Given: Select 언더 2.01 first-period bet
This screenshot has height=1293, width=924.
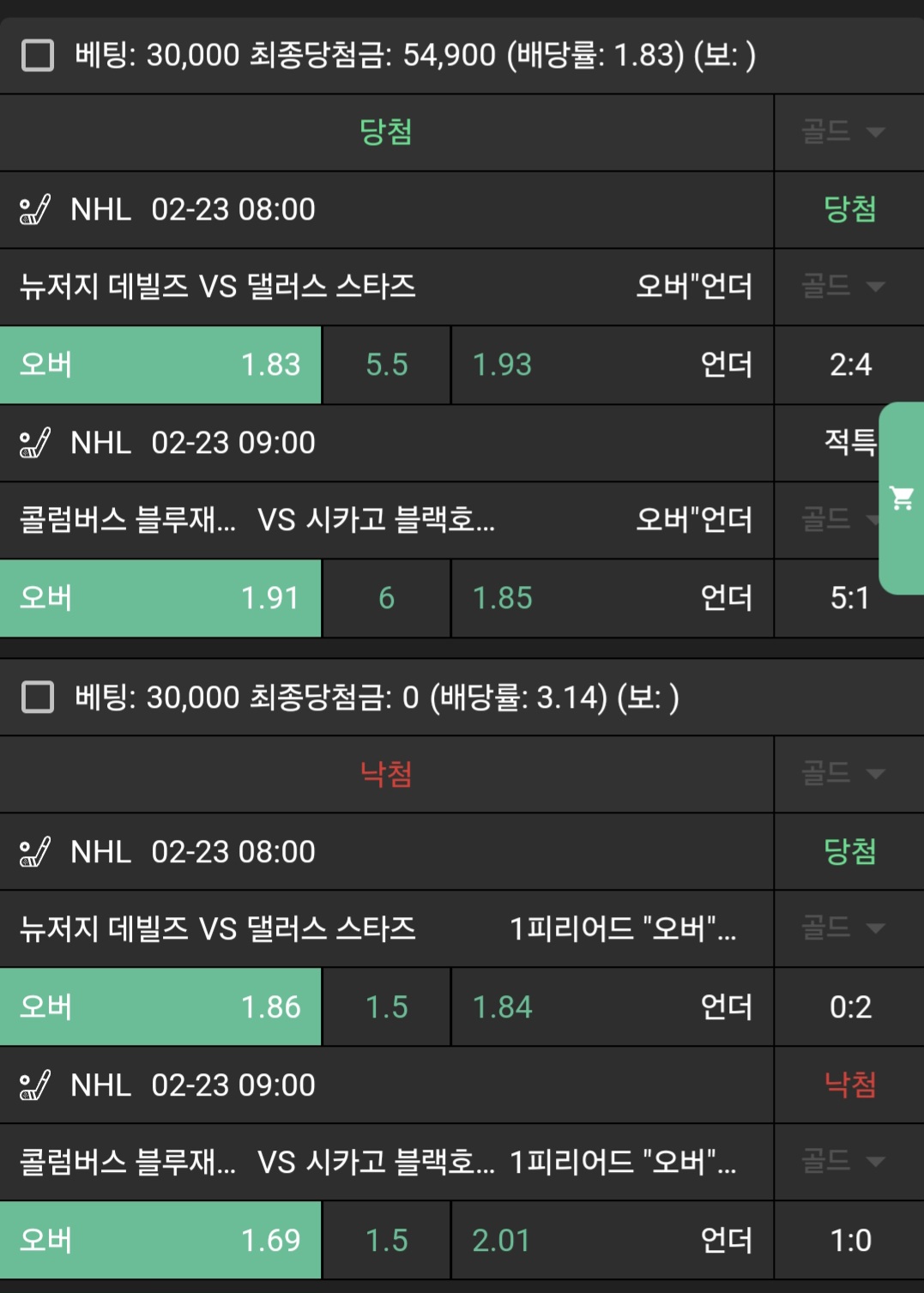Looking at the screenshot, I should [x=612, y=1241].
